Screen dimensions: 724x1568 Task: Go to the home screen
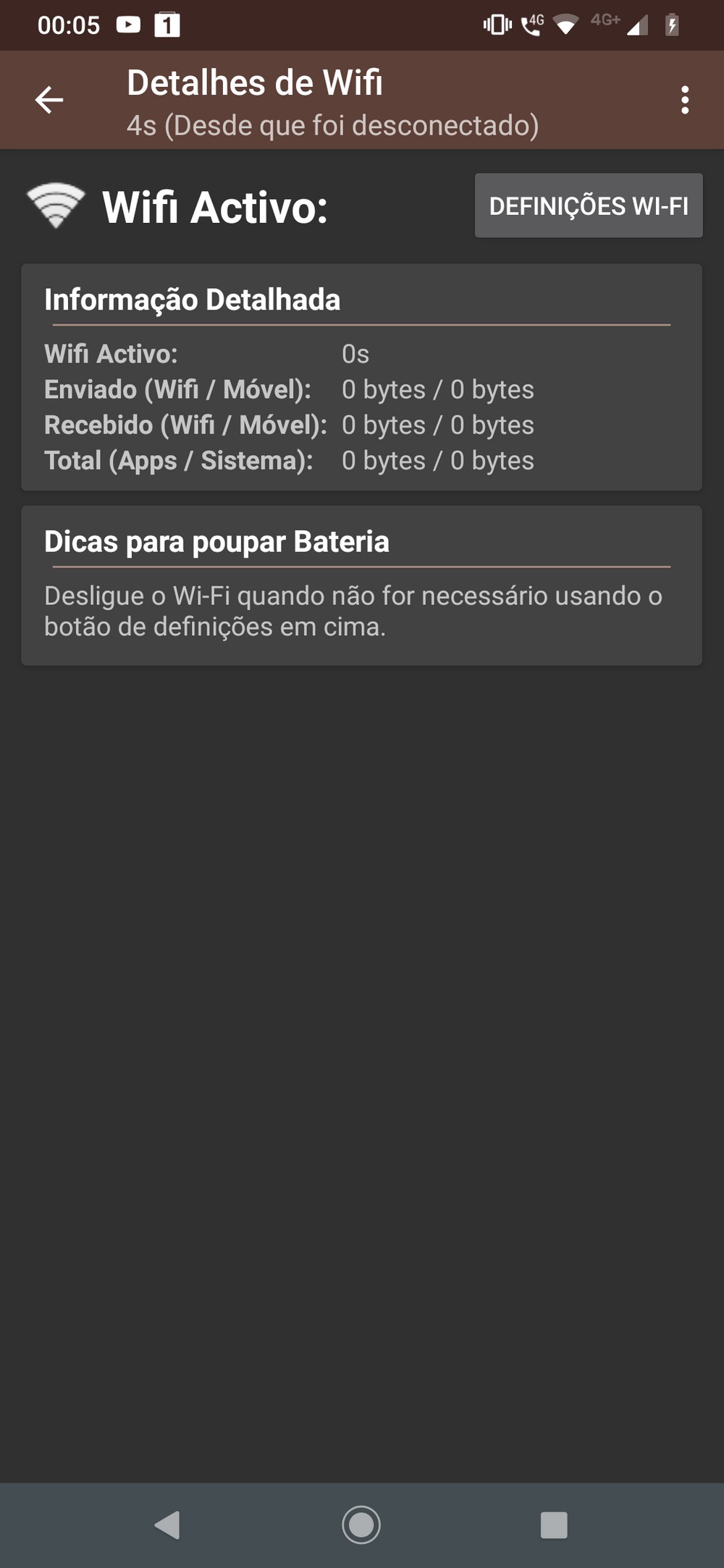pyautogui.click(x=361, y=1525)
